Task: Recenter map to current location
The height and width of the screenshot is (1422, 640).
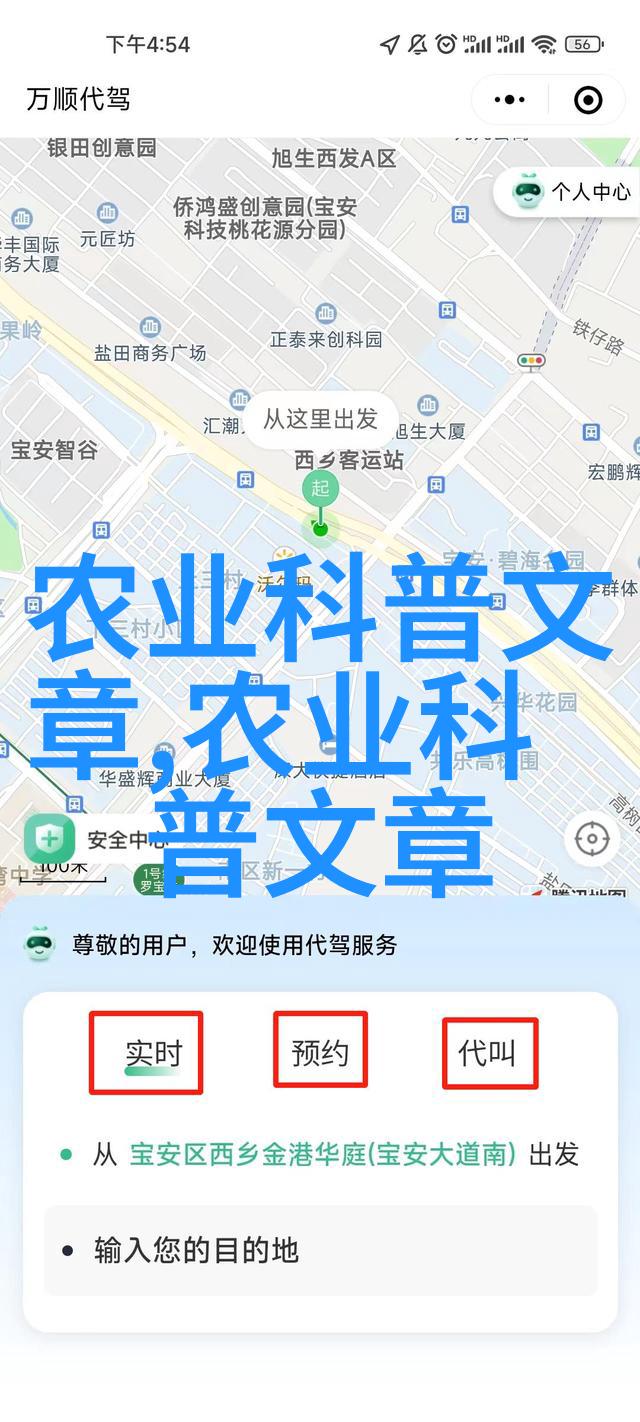Action: click(x=592, y=838)
